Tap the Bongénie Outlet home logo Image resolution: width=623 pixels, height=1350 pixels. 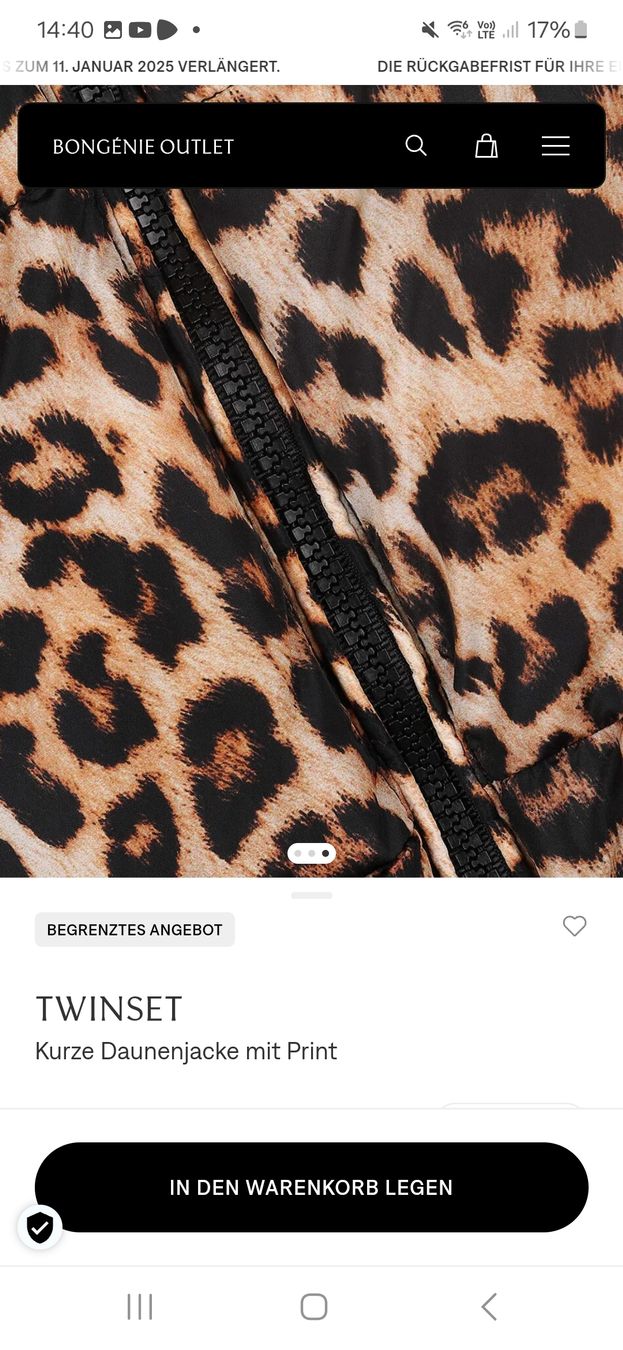pyautogui.click(x=143, y=146)
